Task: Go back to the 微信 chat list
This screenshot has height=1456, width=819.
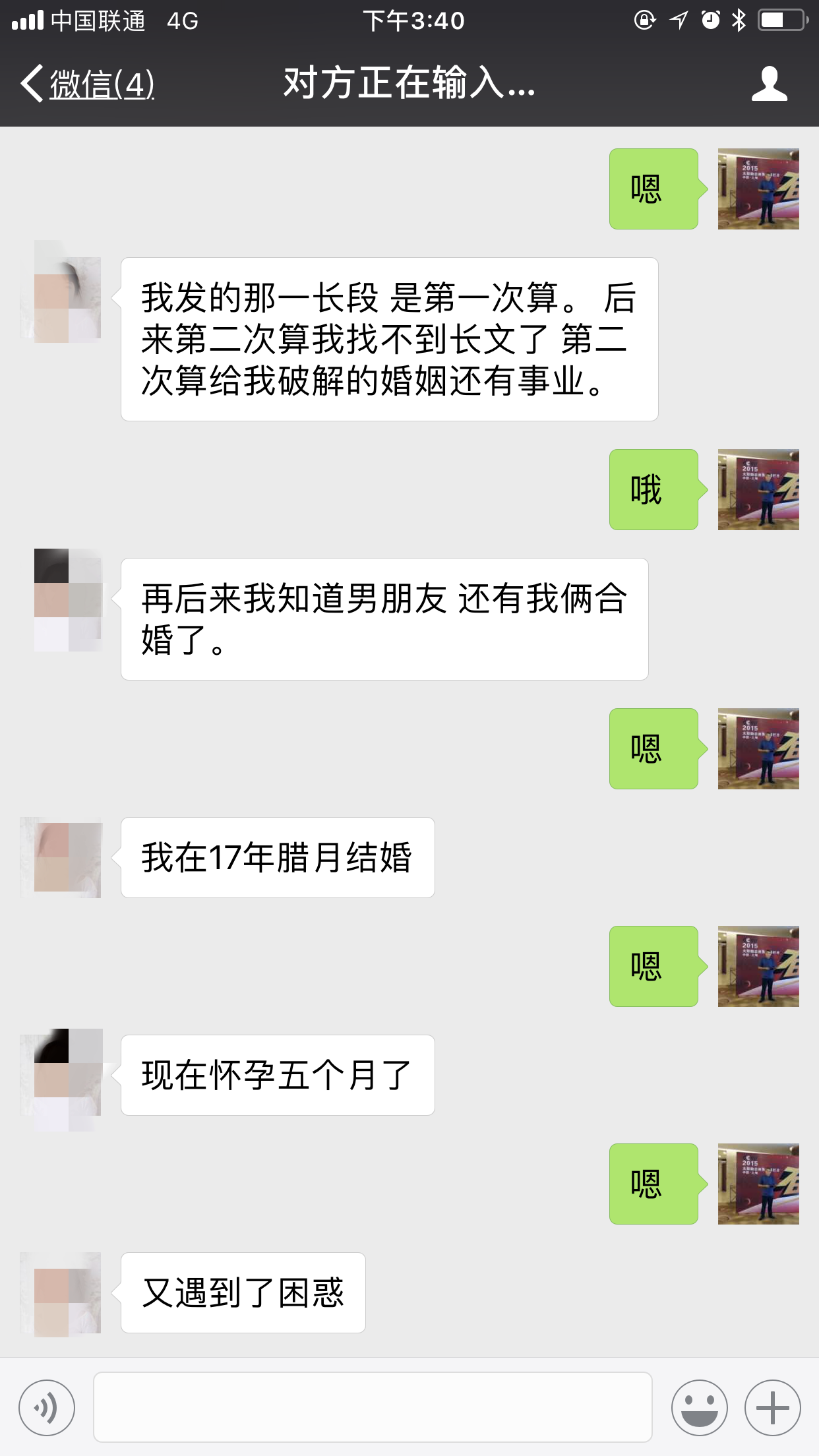Action: [x=88, y=84]
